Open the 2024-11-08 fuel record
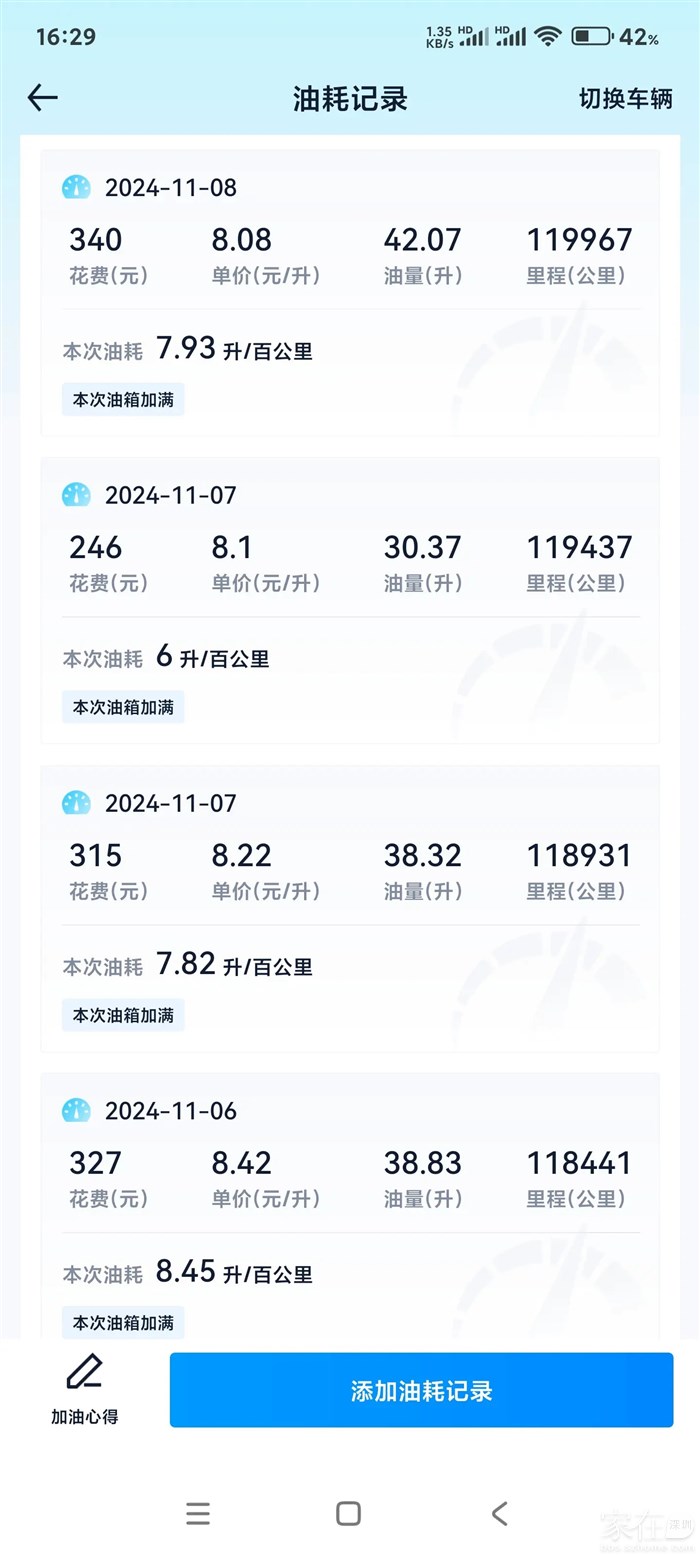The width and height of the screenshot is (700, 1555). pyautogui.click(x=350, y=292)
